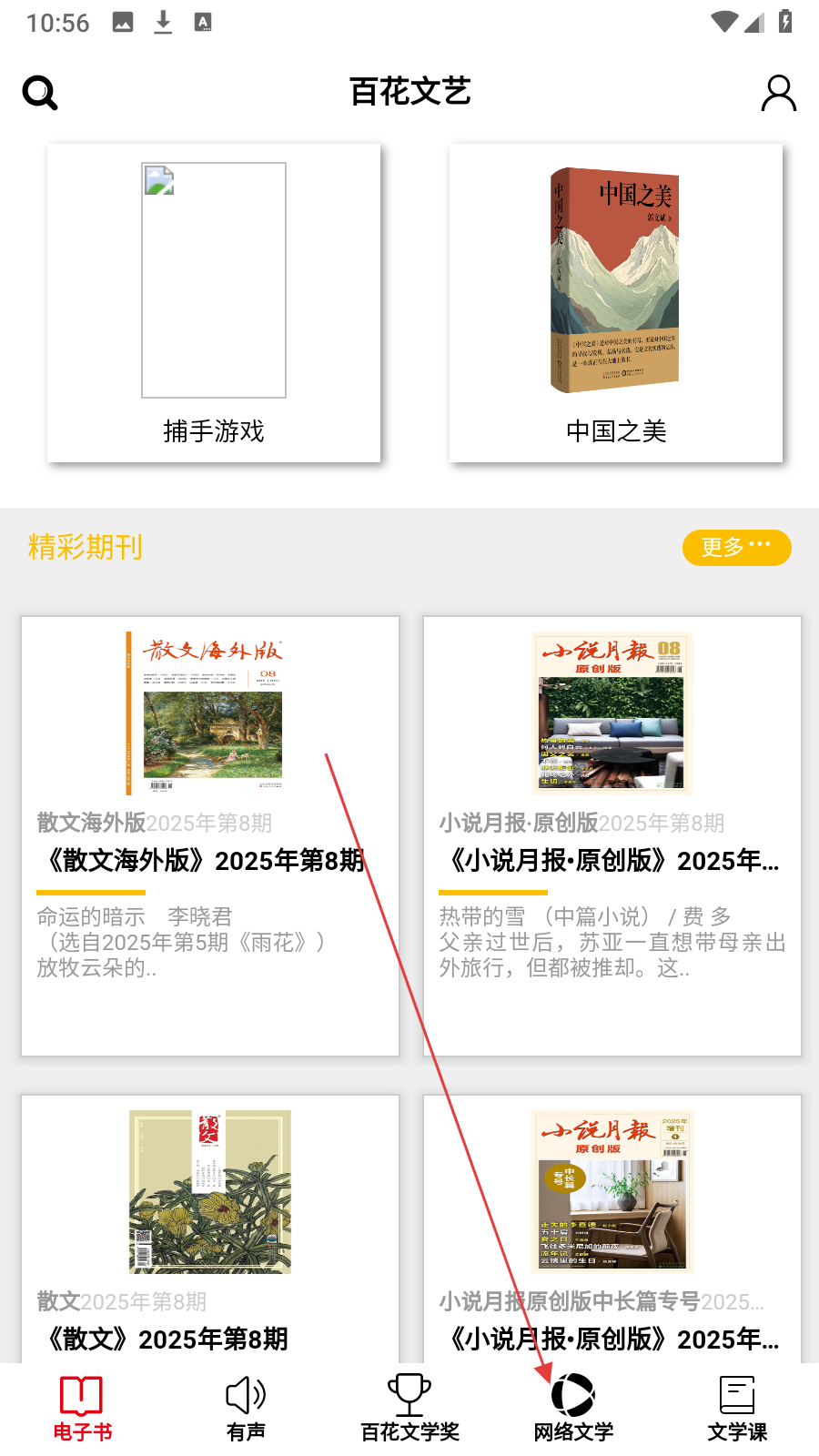
Task: Open 《散文》2025年第8期
Action: [210, 1228]
